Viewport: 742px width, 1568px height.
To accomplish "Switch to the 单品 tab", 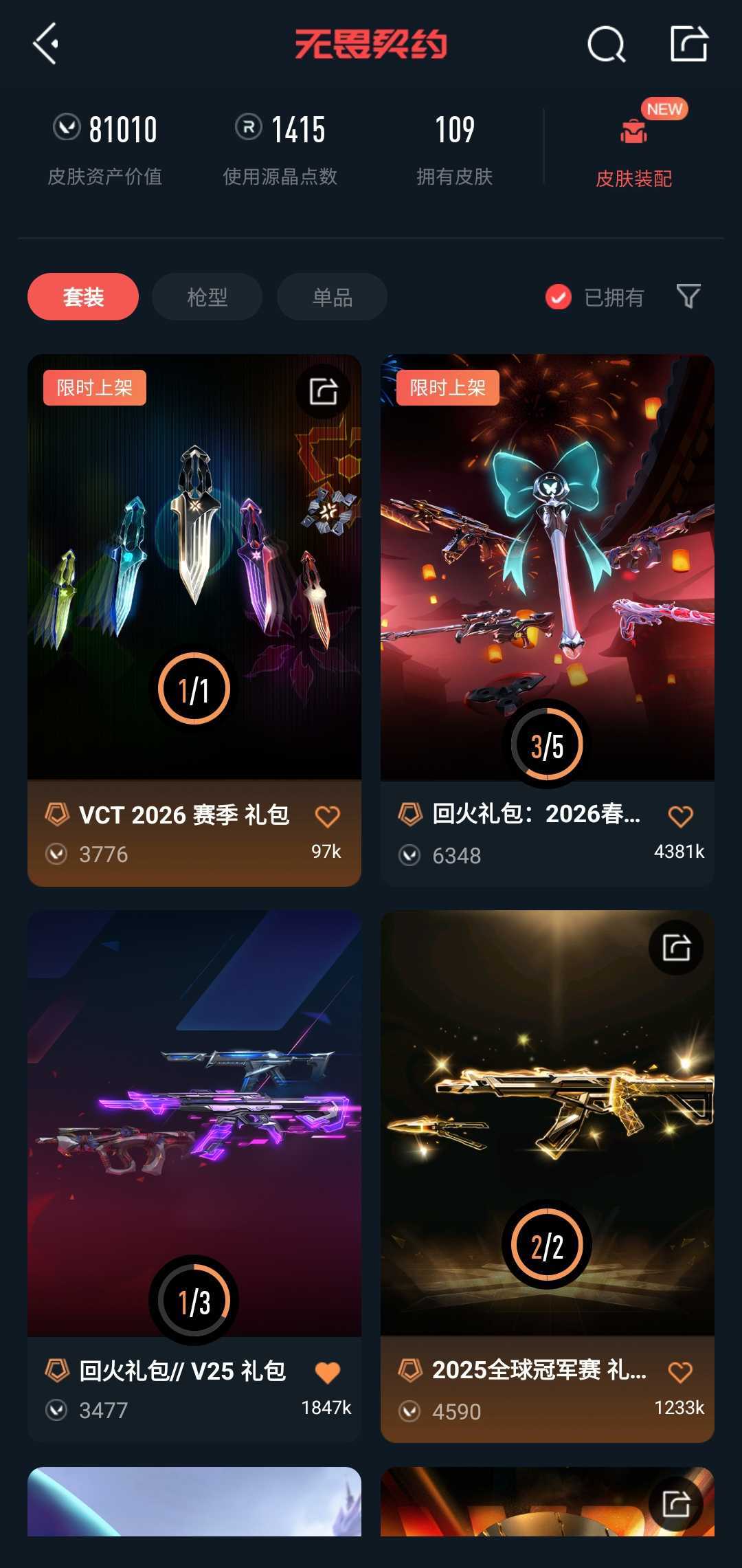I will coord(330,296).
